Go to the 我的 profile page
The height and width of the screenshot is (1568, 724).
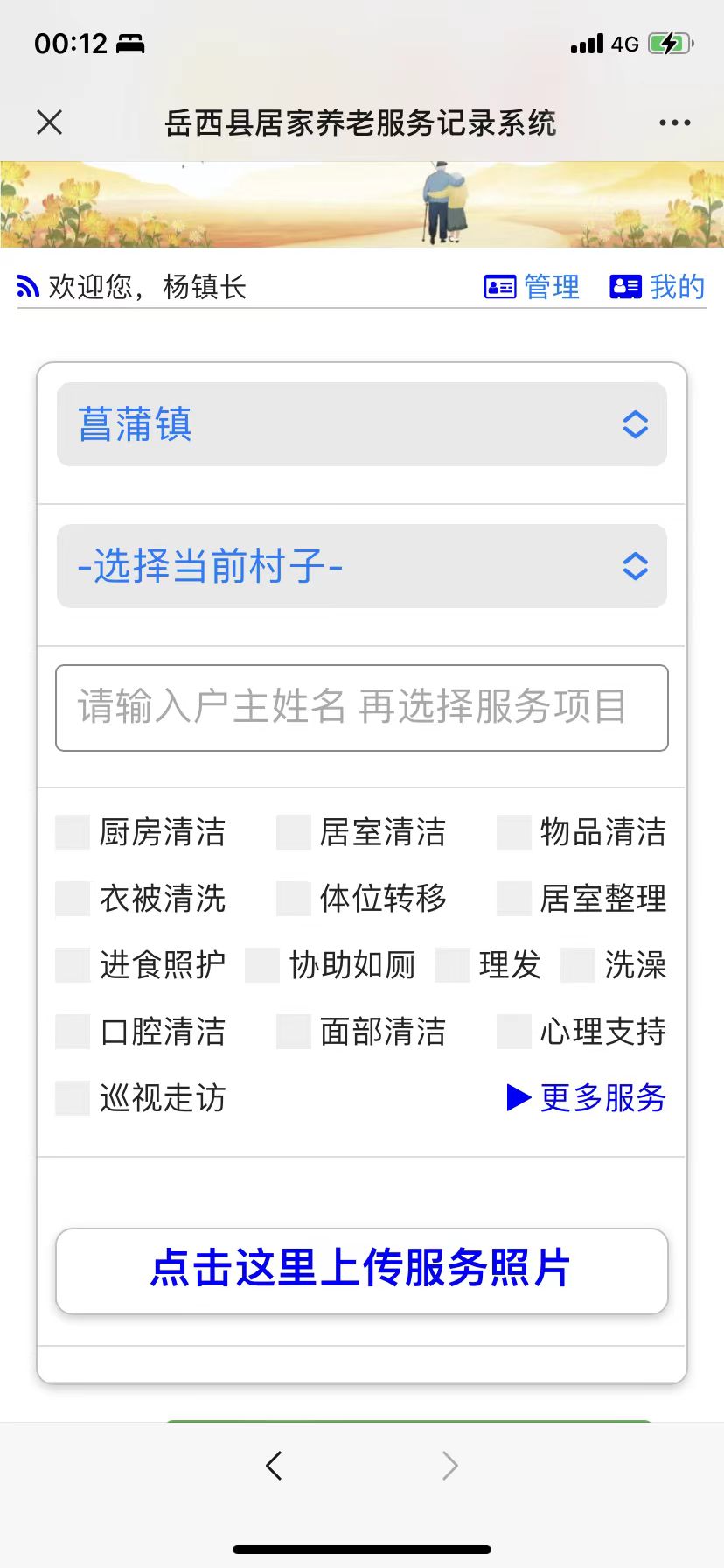click(657, 287)
